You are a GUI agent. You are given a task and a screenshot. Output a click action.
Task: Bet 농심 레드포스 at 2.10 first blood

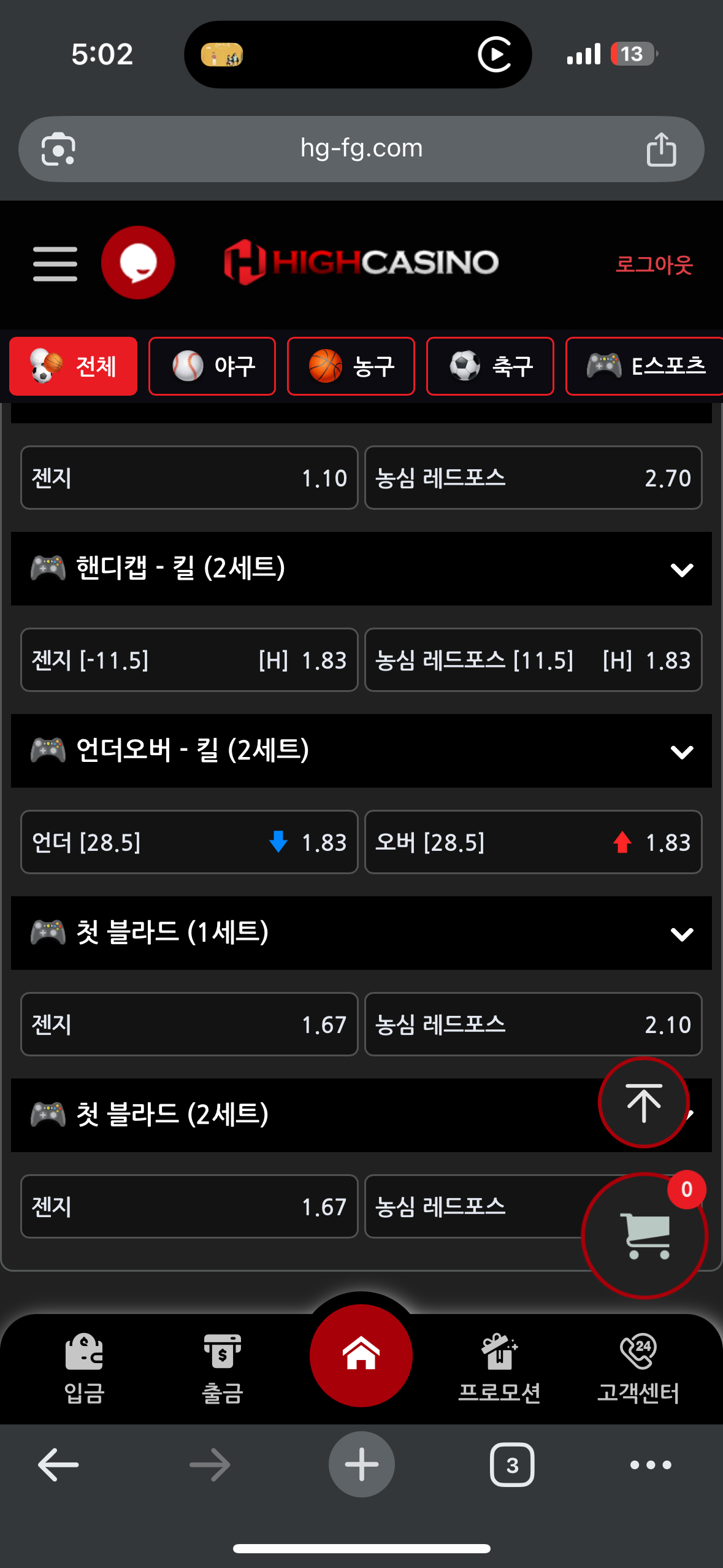pos(534,1024)
